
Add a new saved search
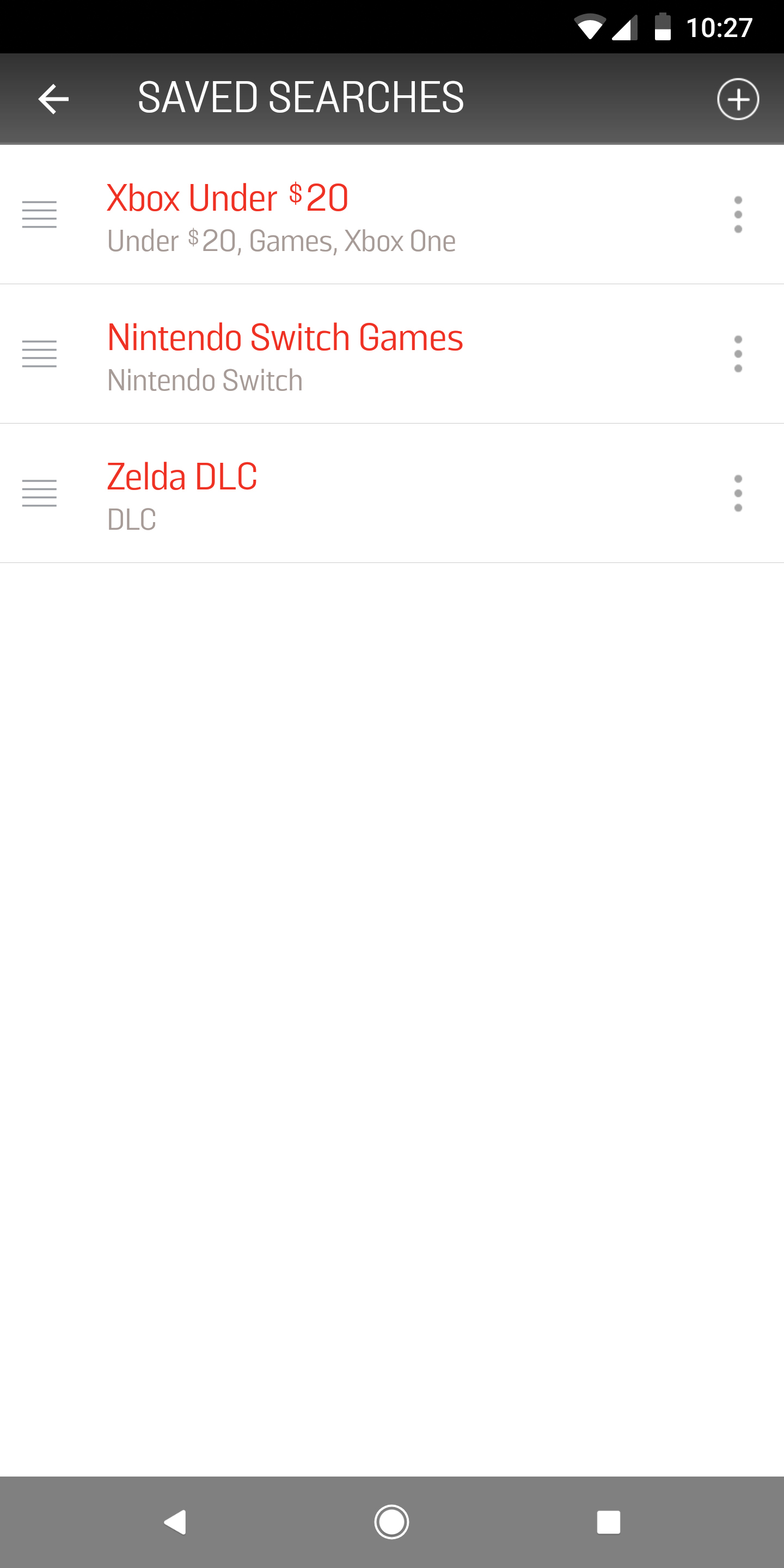click(738, 99)
